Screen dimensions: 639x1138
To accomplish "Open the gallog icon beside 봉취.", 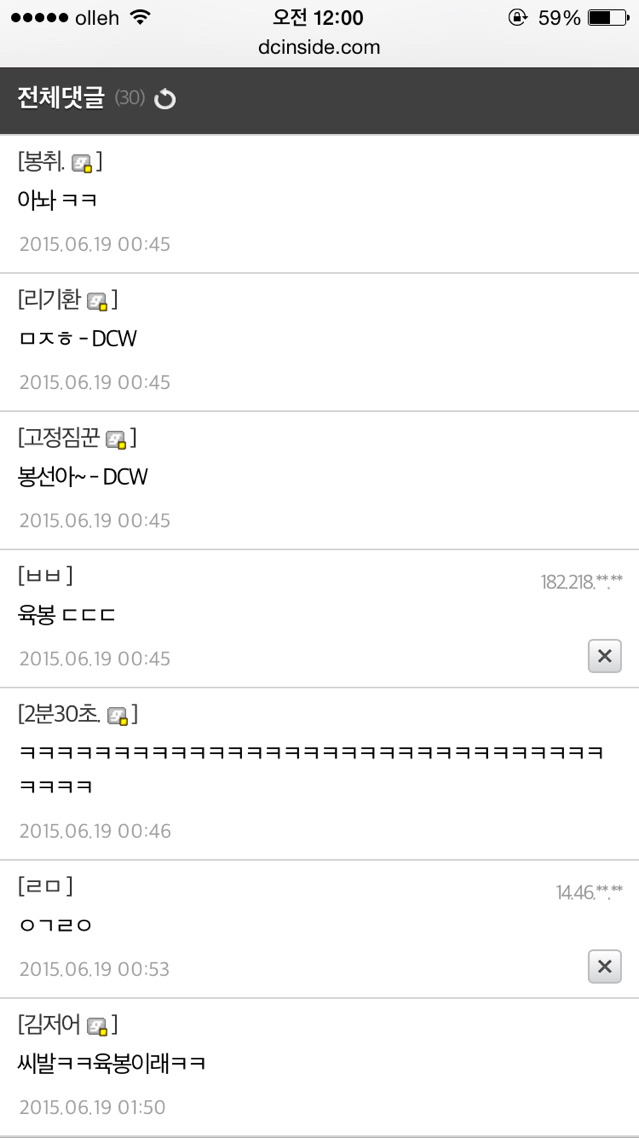I will pyautogui.click(x=82, y=163).
